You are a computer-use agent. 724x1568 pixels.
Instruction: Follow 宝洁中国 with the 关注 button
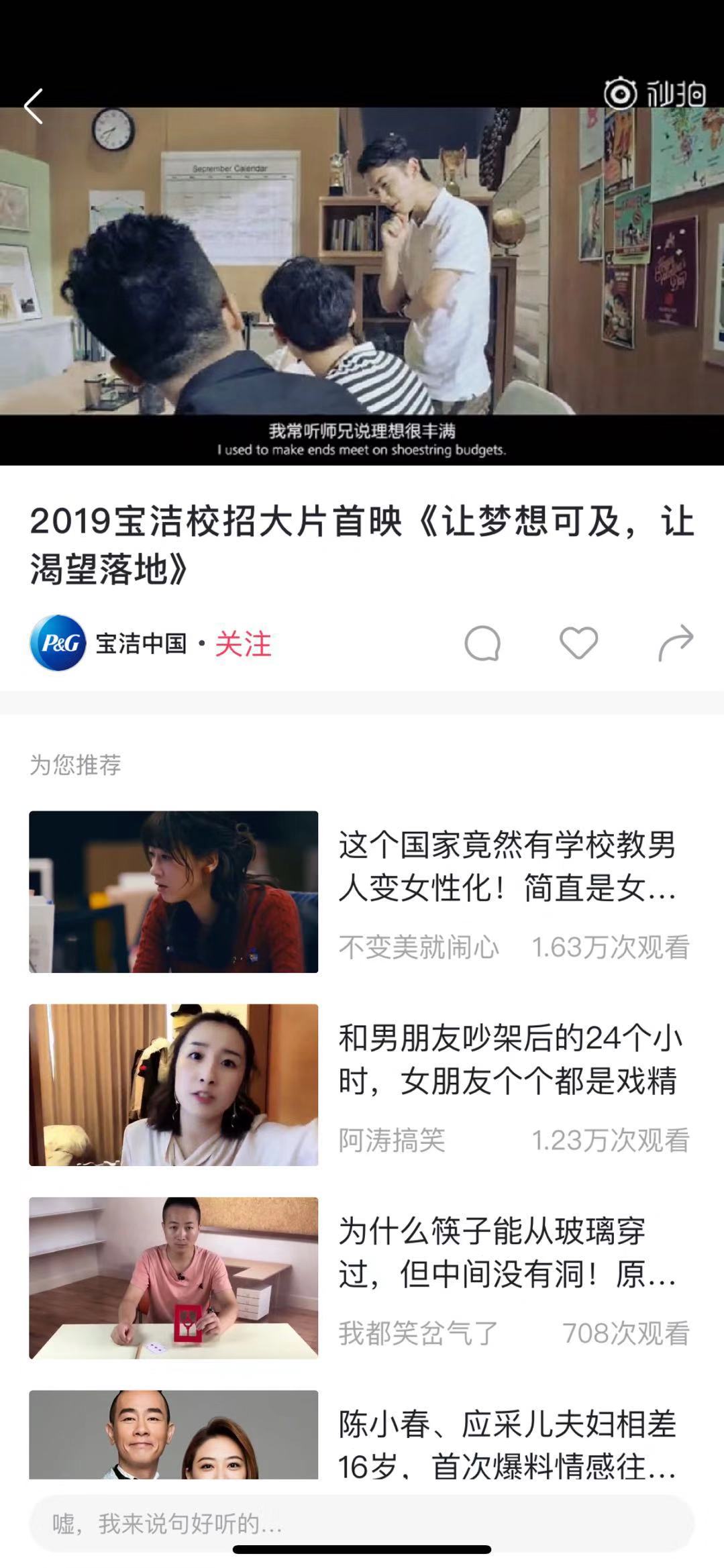tap(243, 644)
